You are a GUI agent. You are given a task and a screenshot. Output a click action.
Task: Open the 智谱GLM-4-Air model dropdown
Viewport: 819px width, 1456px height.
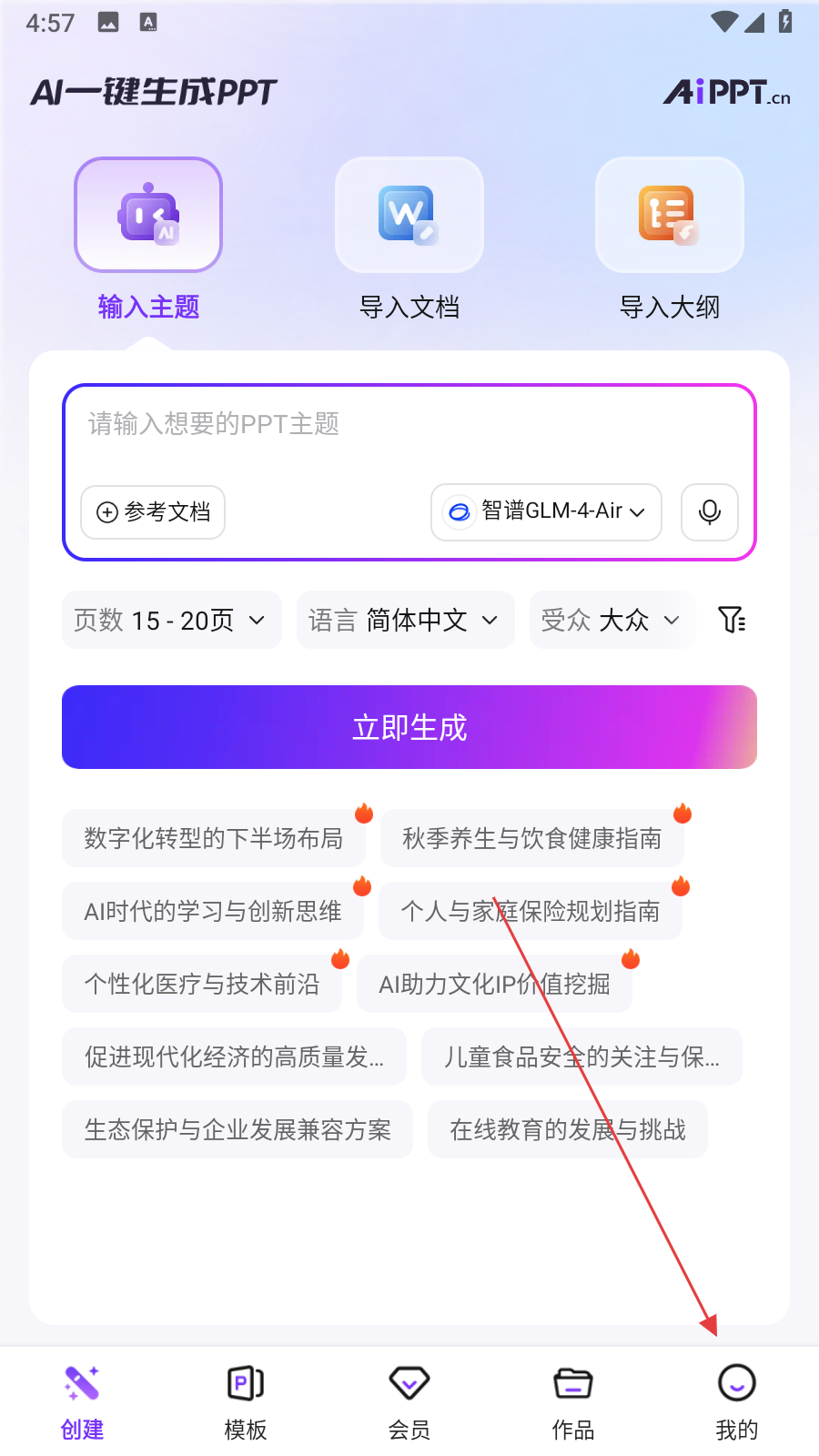[546, 512]
